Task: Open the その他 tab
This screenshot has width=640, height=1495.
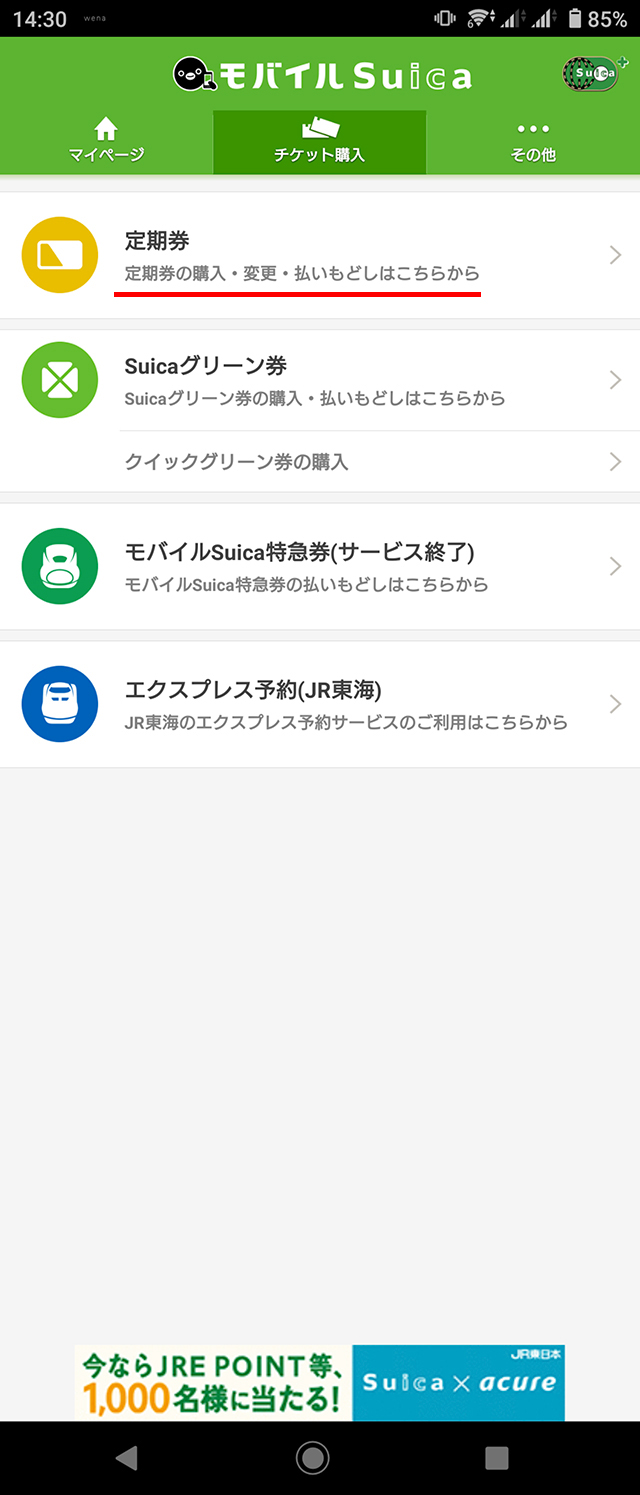Action: (x=532, y=141)
